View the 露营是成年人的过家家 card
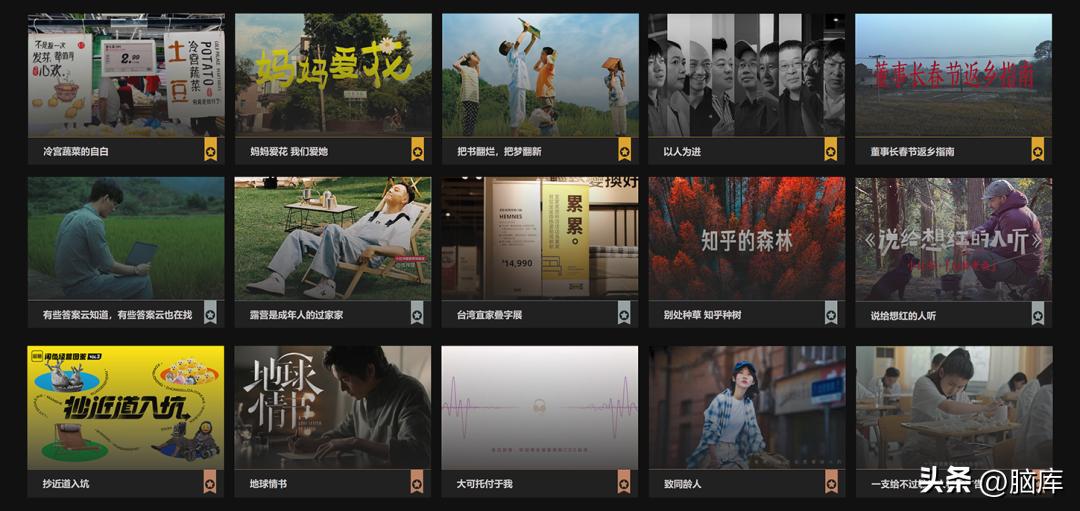Viewport: 1080px width, 511px height. [333, 240]
